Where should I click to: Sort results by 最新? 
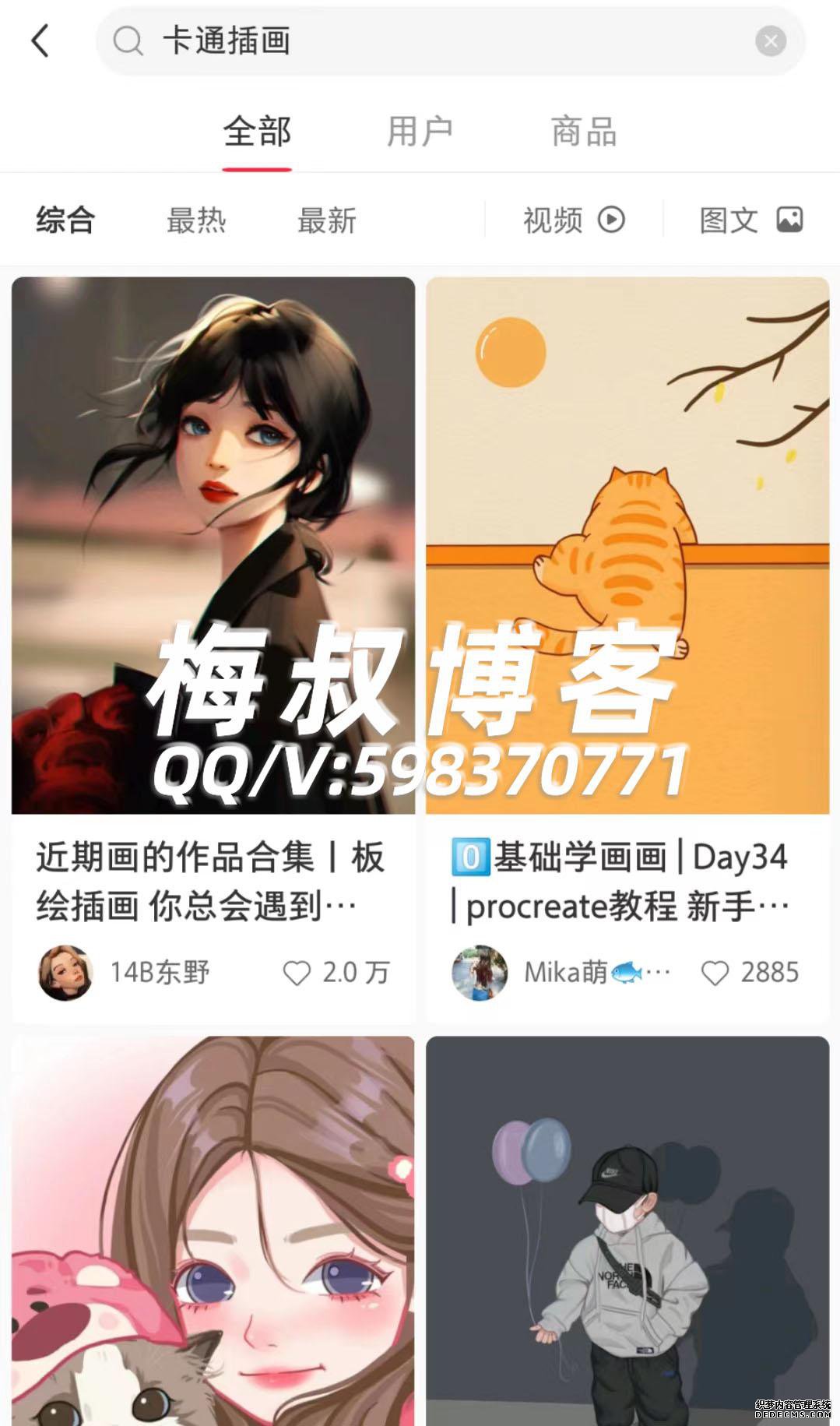coord(326,220)
